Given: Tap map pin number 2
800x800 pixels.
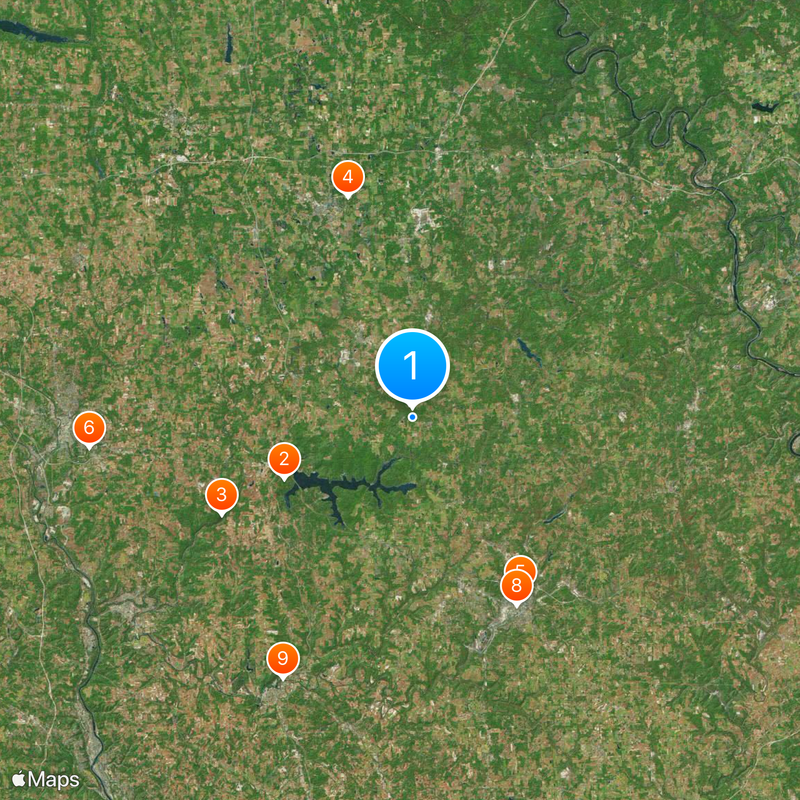Looking at the screenshot, I should (284, 459).
